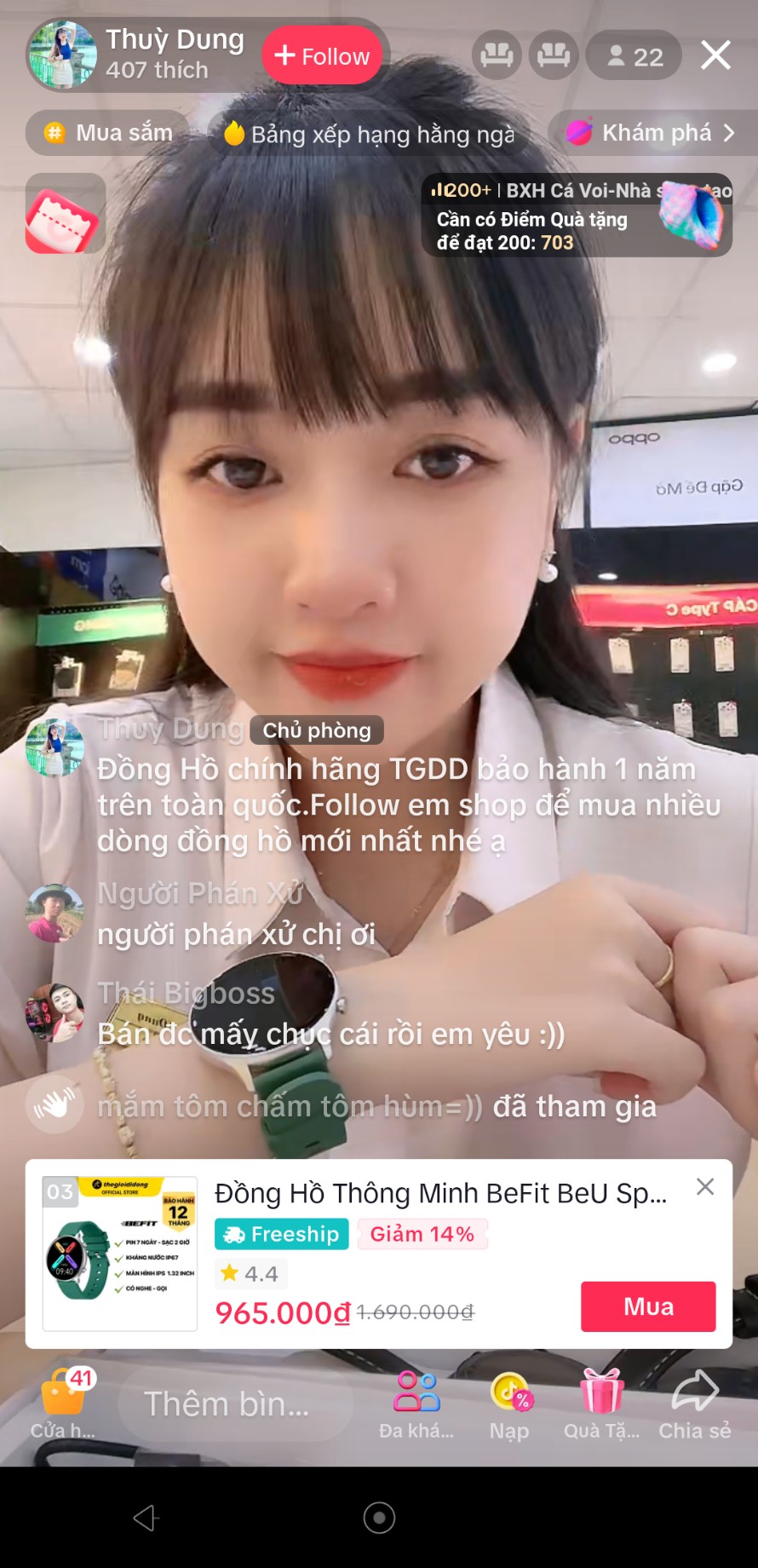Dismiss the BeFit product card
This screenshot has height=1568, width=758.
[705, 1187]
